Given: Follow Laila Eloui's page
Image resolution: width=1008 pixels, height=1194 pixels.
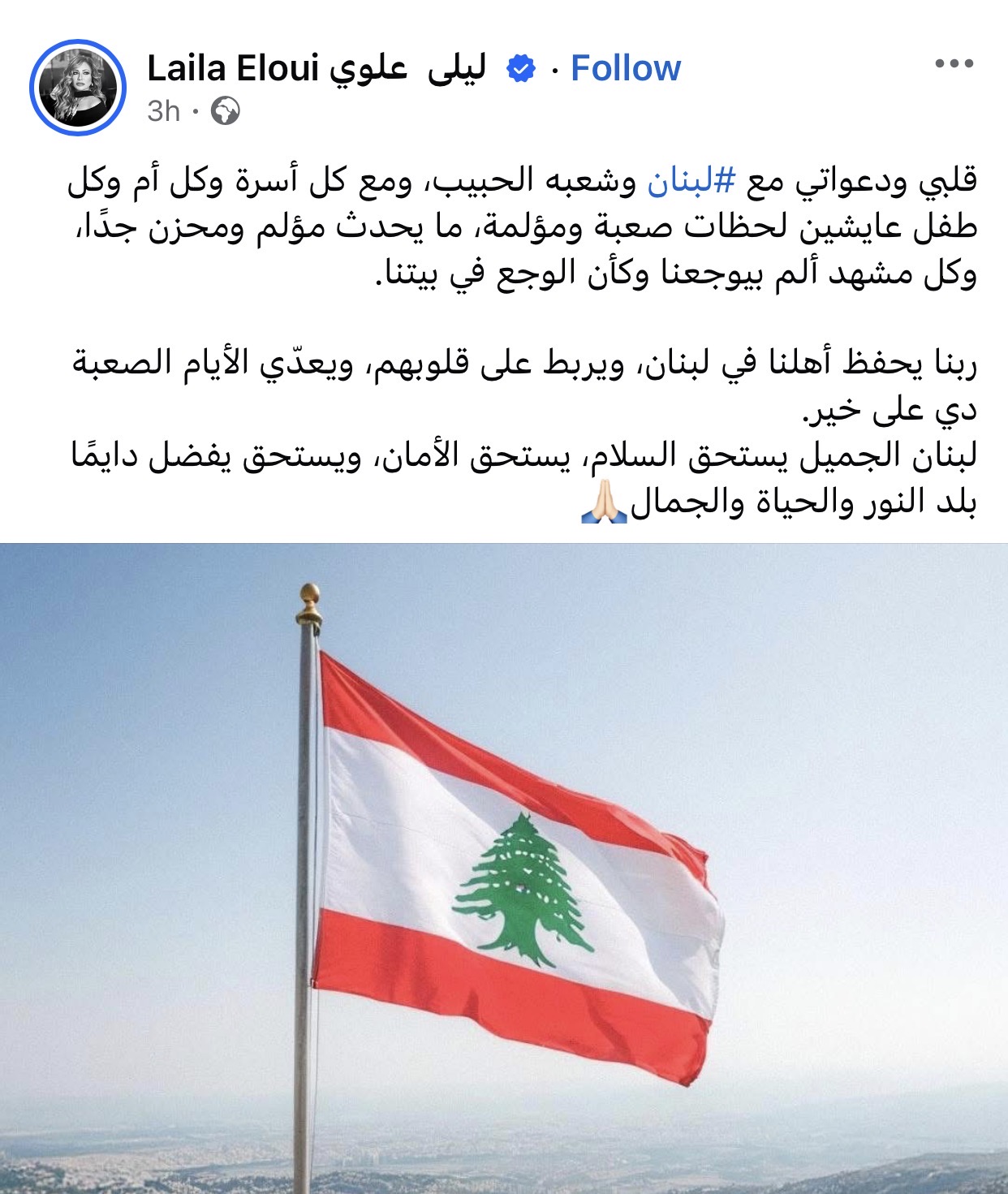Looking at the screenshot, I should (x=625, y=68).
